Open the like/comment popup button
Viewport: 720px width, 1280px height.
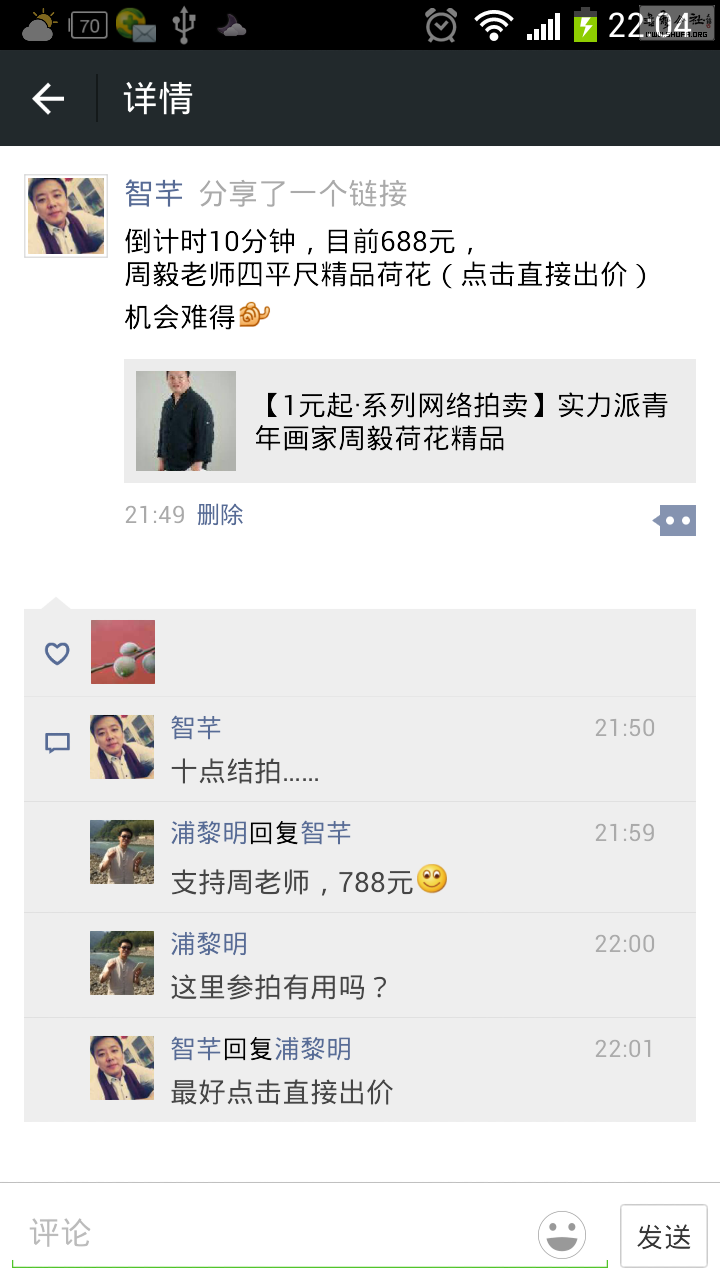676,520
